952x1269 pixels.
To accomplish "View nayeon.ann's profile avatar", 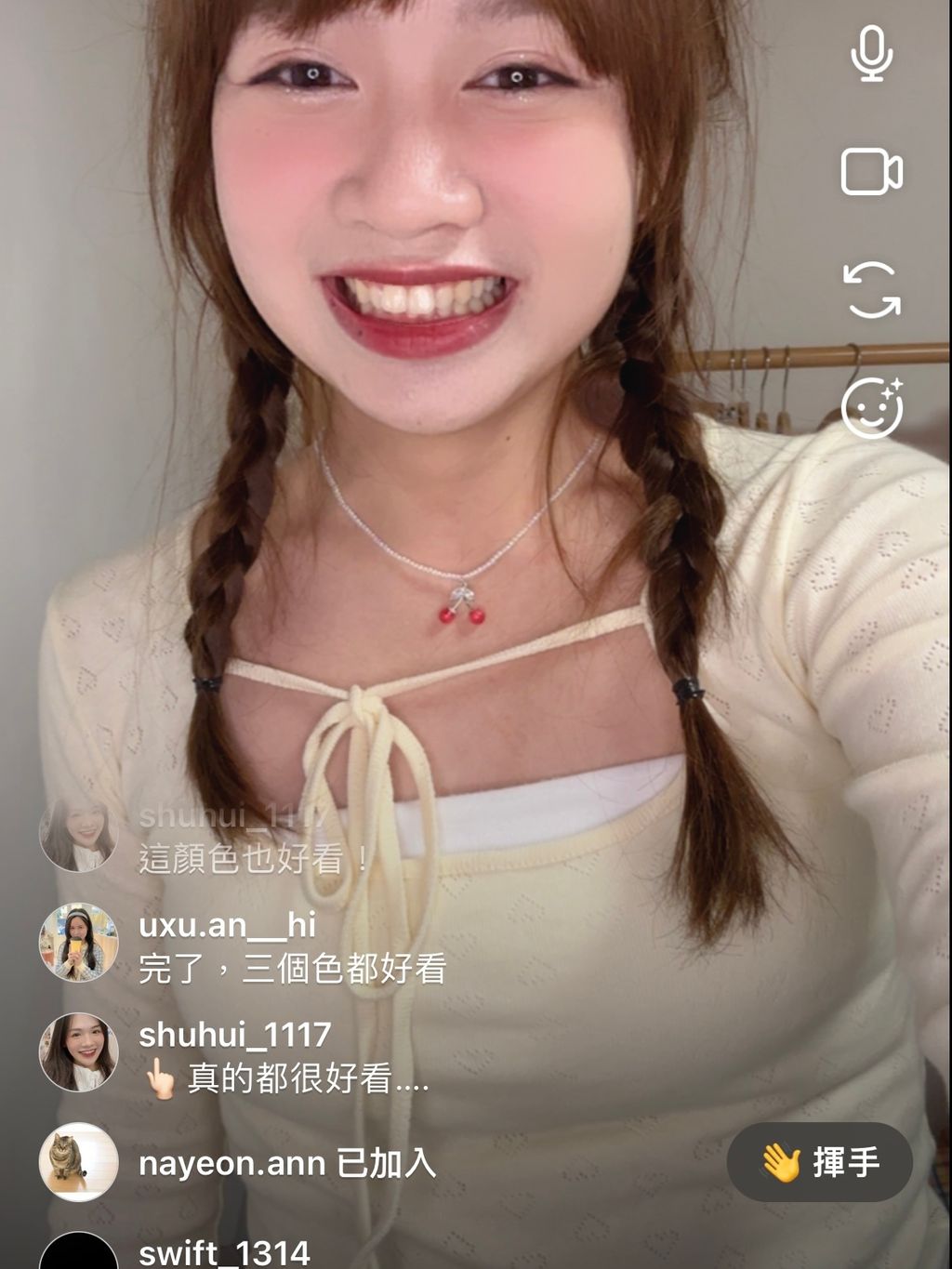I will [78, 1162].
